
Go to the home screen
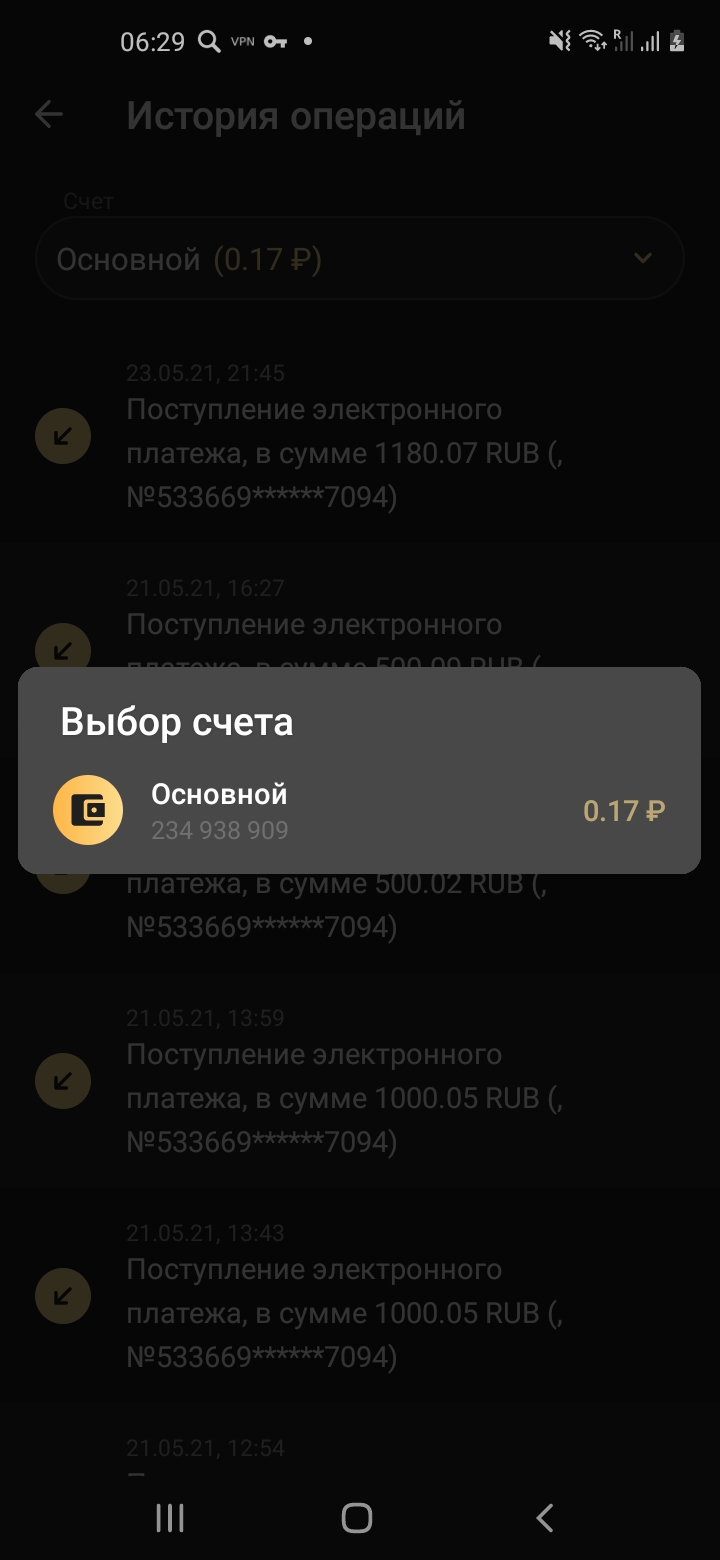(357, 1518)
